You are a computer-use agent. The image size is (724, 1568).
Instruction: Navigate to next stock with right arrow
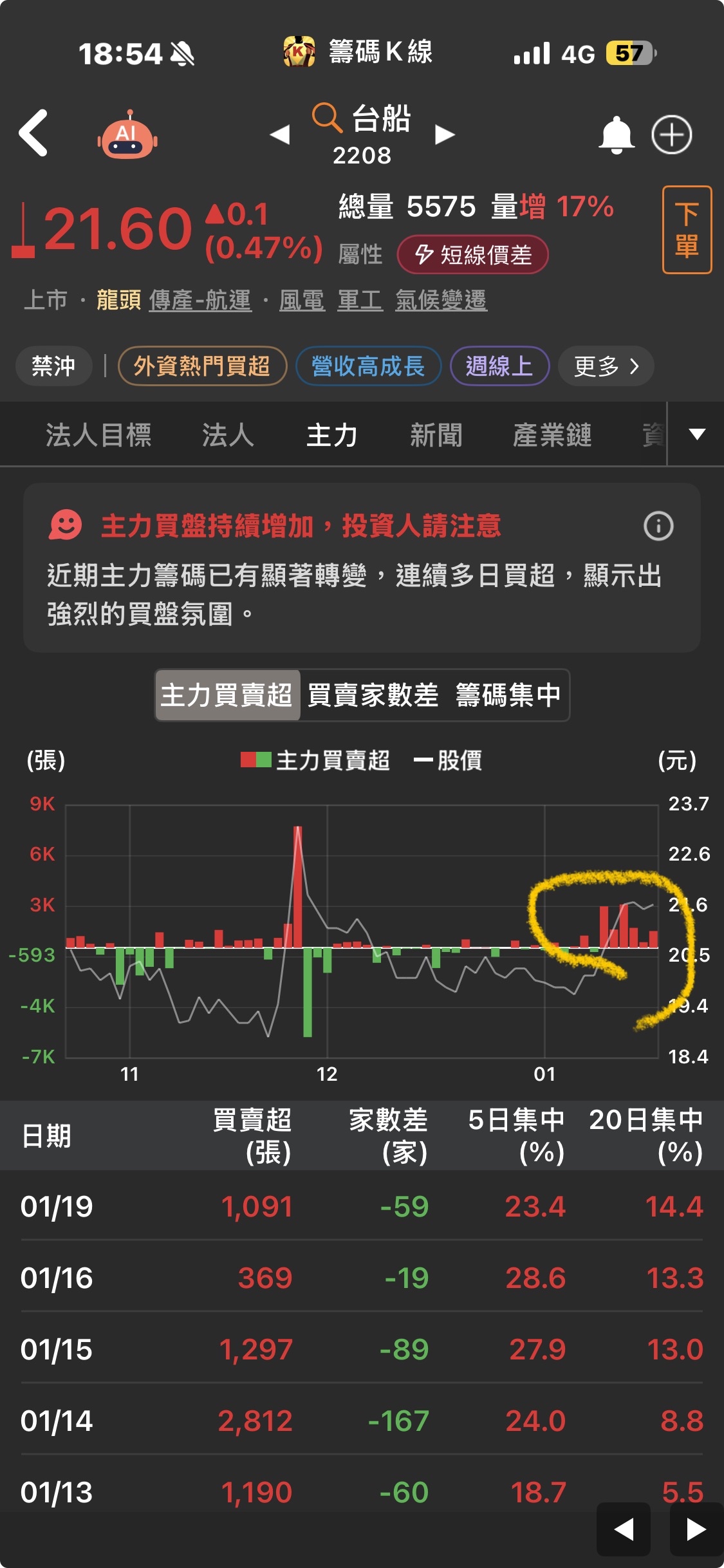(x=446, y=133)
